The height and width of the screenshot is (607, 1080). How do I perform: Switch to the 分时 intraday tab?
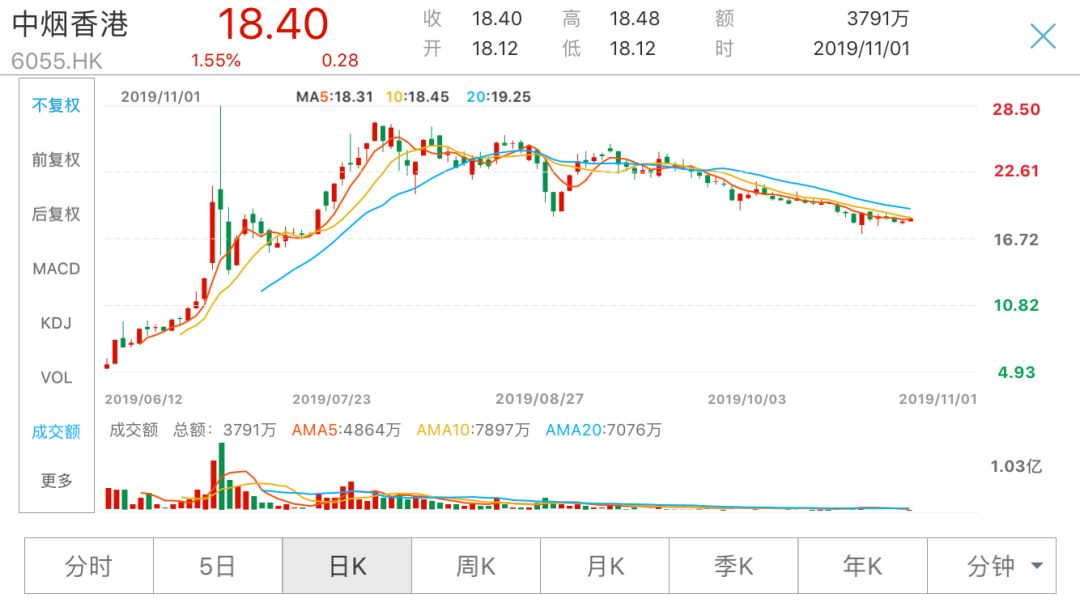(x=89, y=567)
